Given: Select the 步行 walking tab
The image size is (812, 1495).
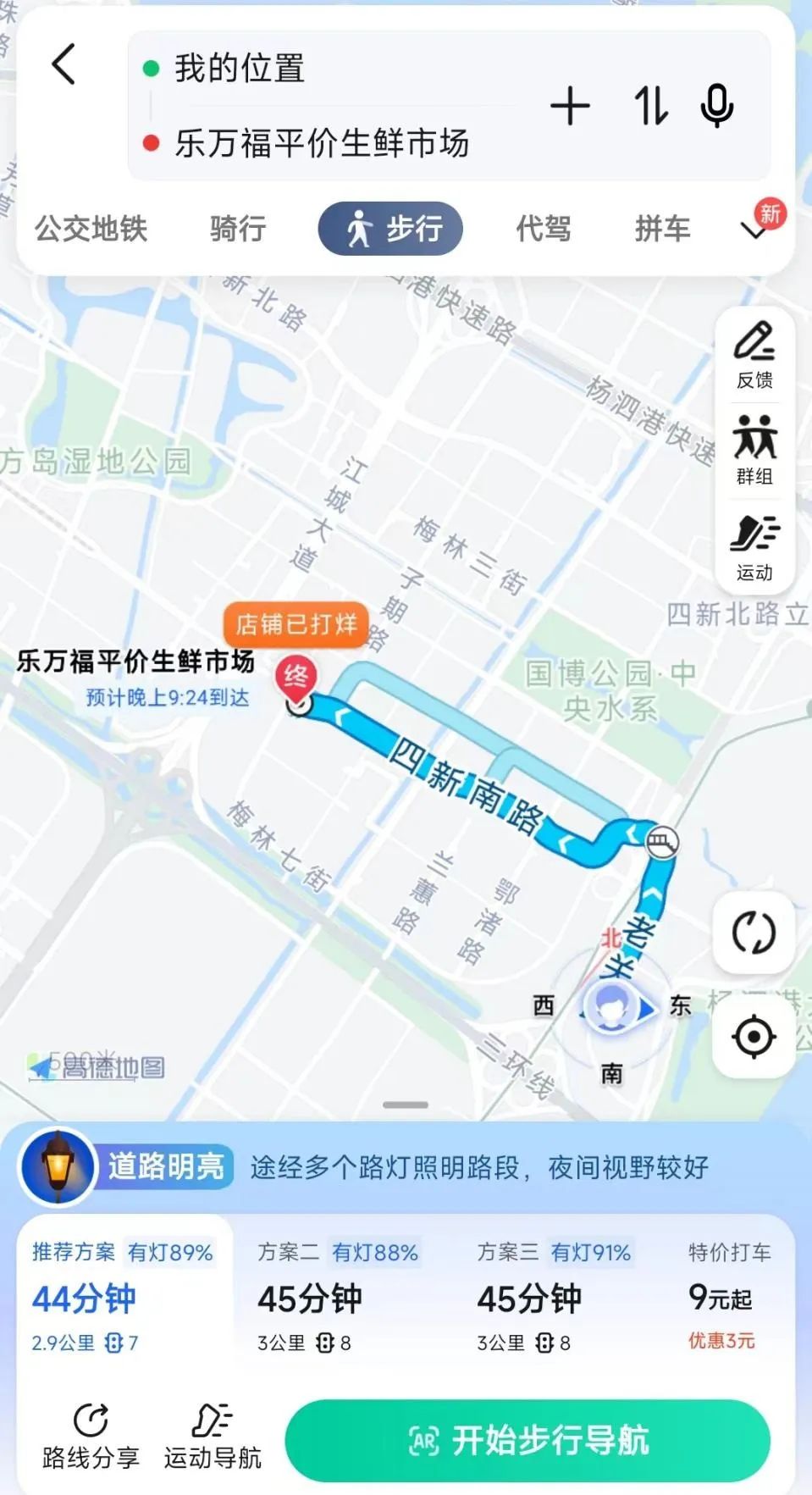Looking at the screenshot, I should [x=391, y=229].
